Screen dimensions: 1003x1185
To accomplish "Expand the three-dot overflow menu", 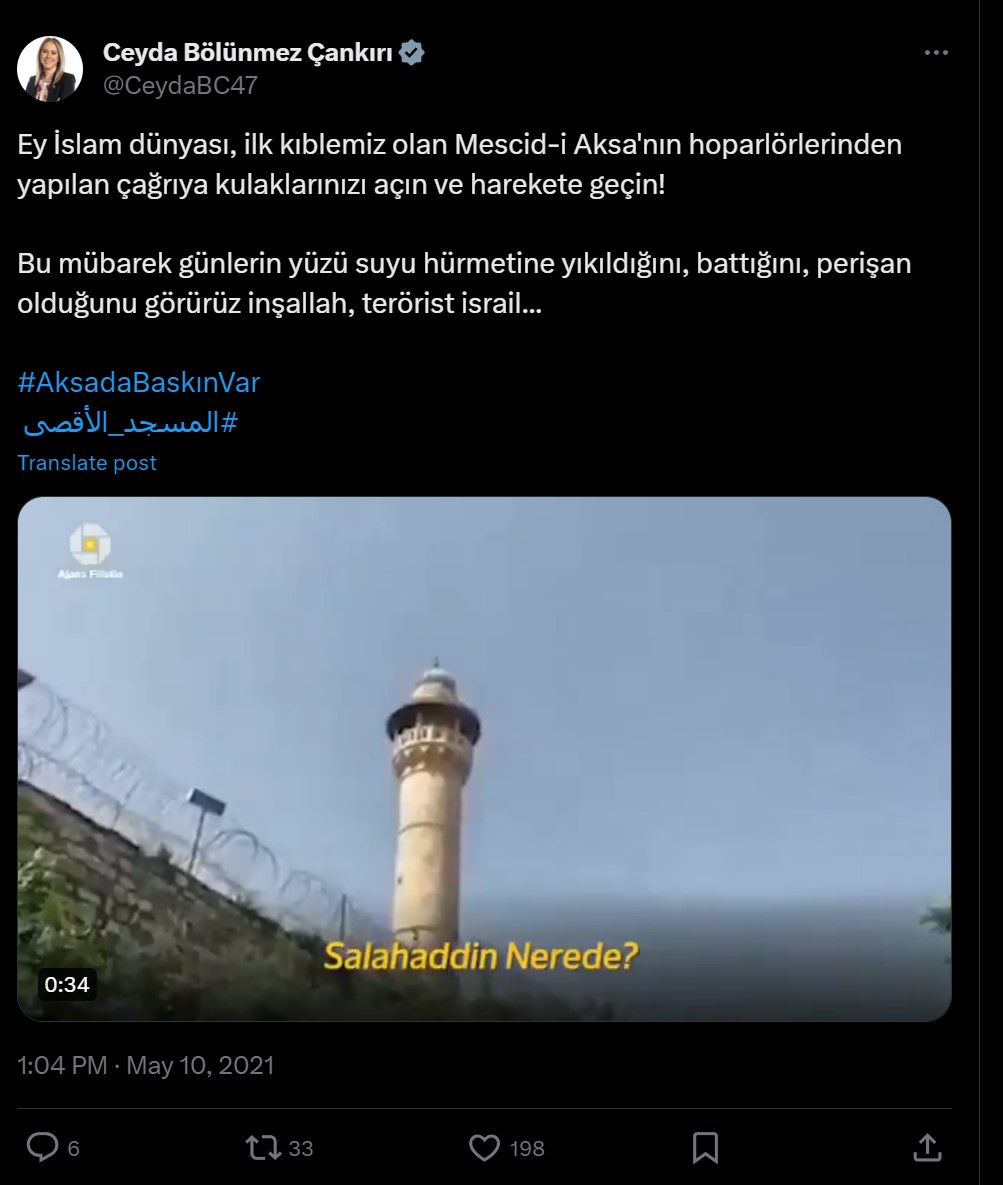I will click(x=937, y=52).
